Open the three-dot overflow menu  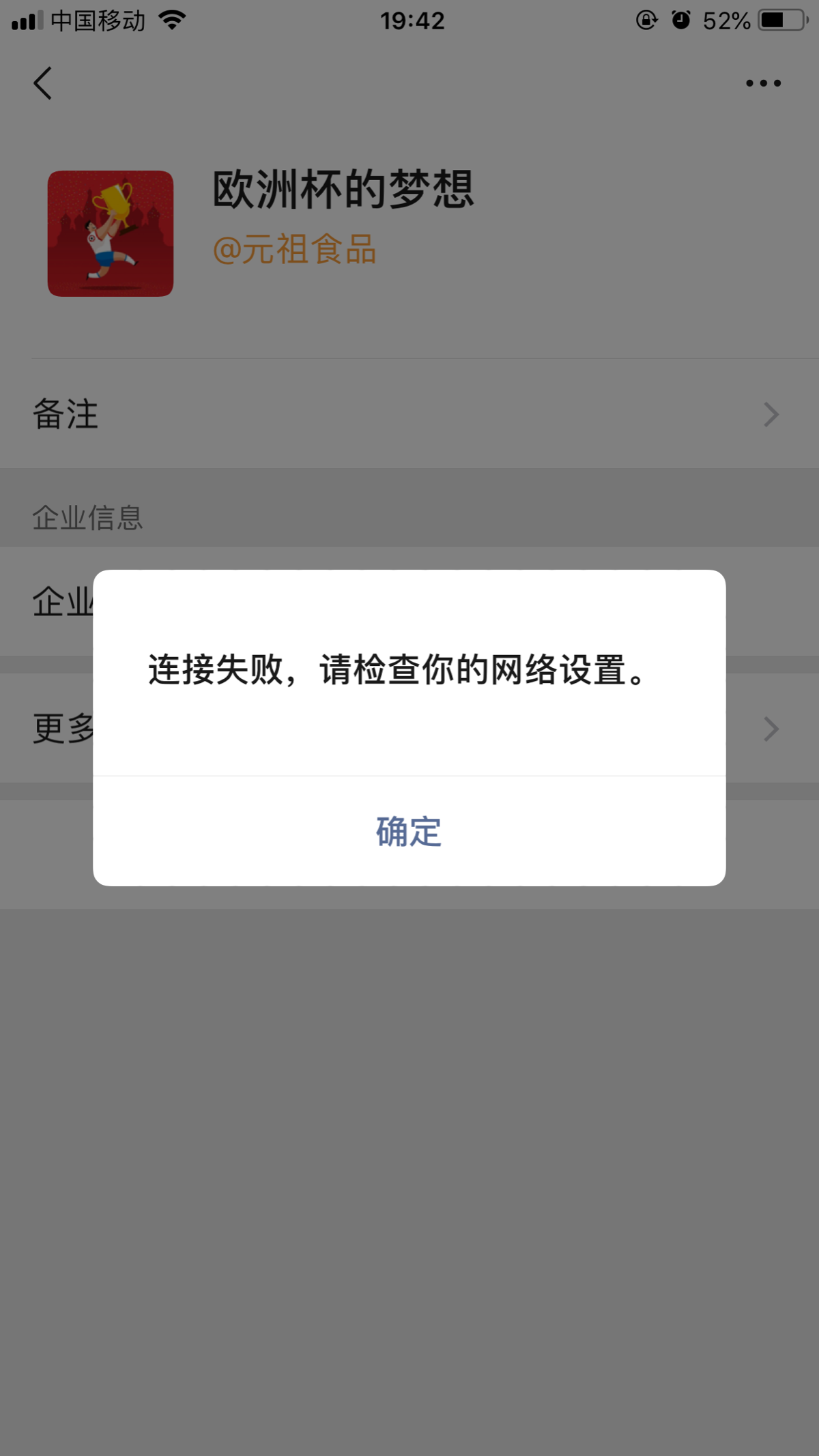[x=763, y=83]
